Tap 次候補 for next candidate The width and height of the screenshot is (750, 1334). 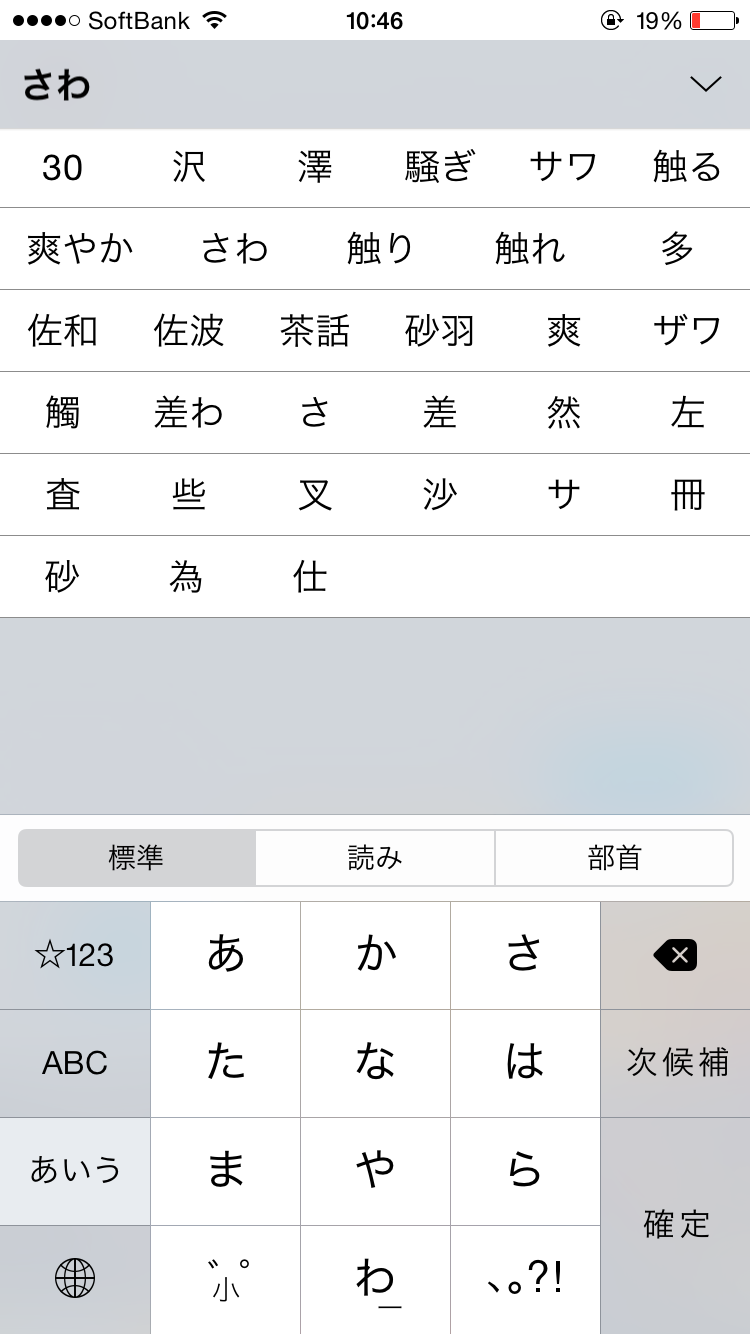pyautogui.click(x=675, y=1063)
